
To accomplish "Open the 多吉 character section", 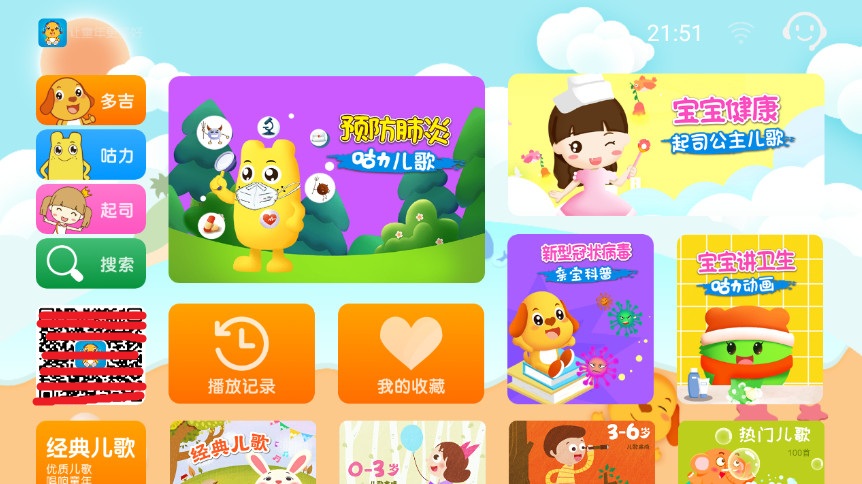I will (91, 100).
